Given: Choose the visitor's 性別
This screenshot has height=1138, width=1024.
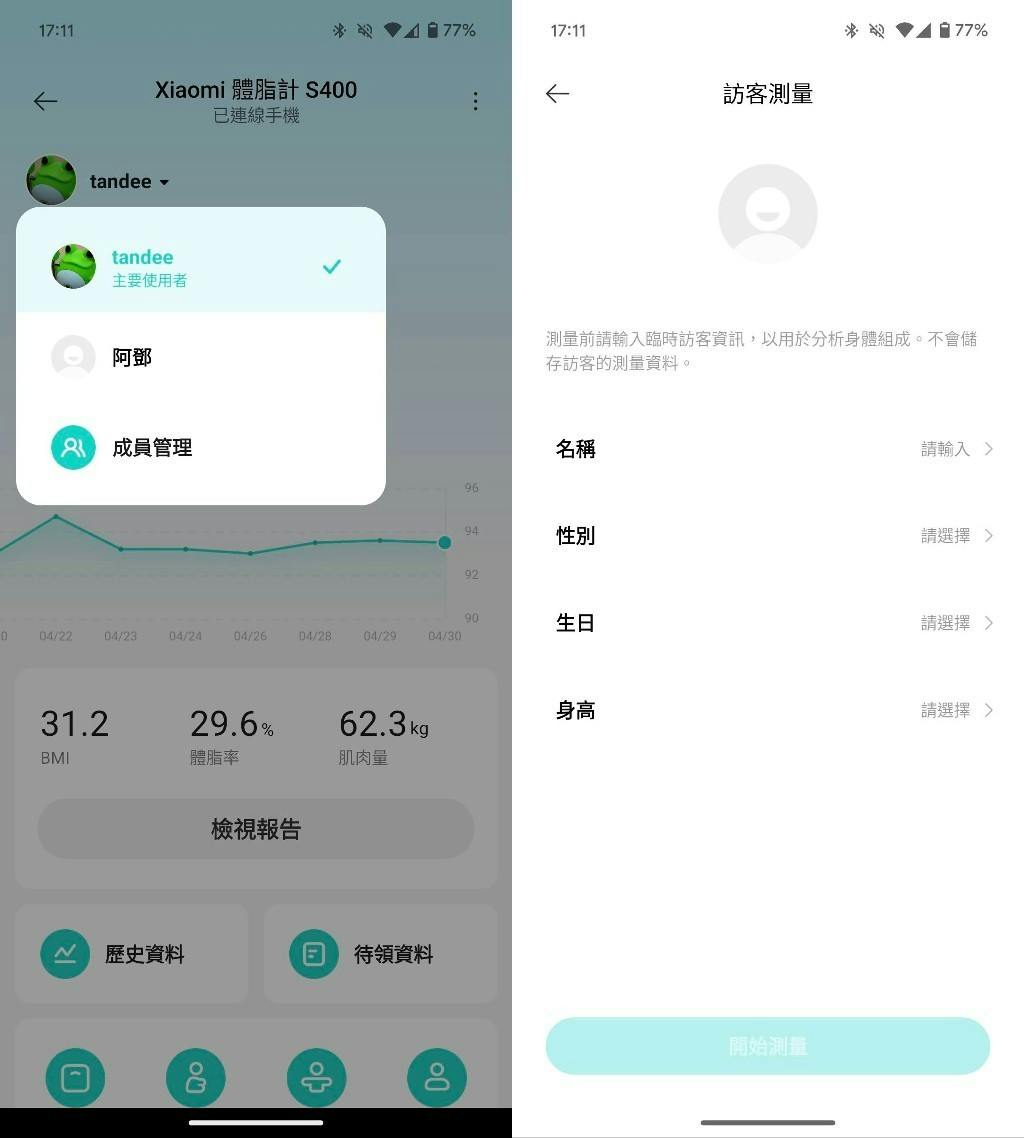Looking at the screenshot, I should (768, 536).
